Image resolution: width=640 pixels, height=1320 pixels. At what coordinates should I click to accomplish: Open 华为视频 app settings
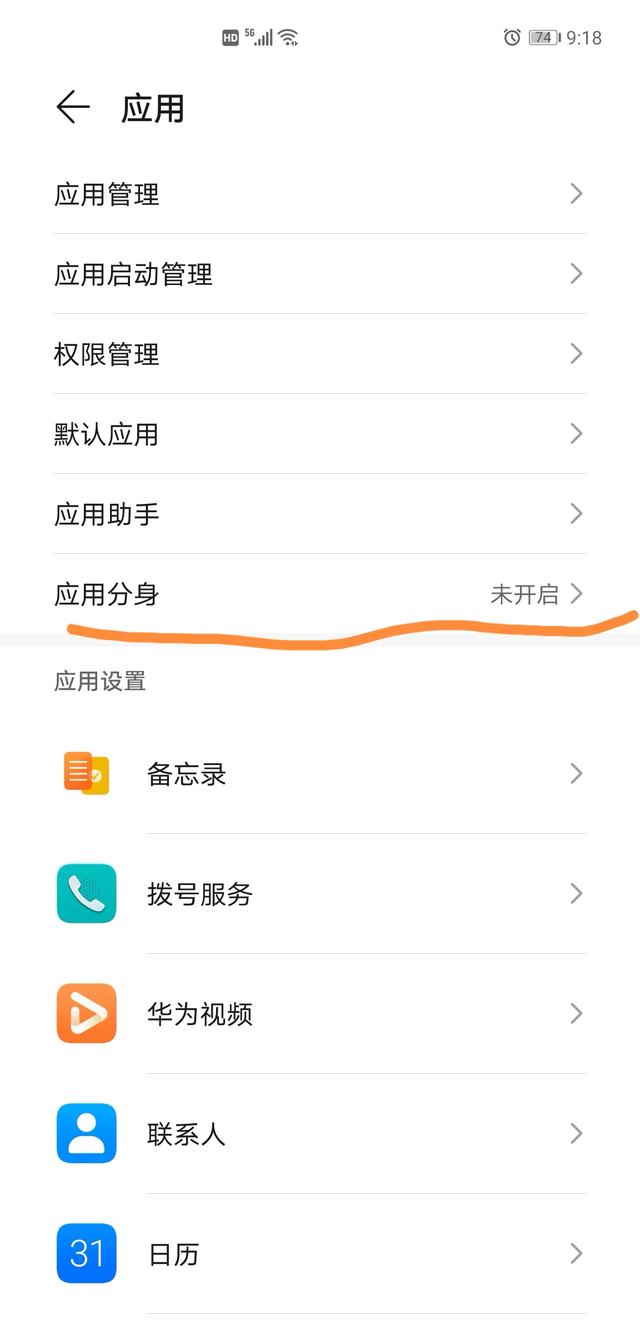point(320,1014)
